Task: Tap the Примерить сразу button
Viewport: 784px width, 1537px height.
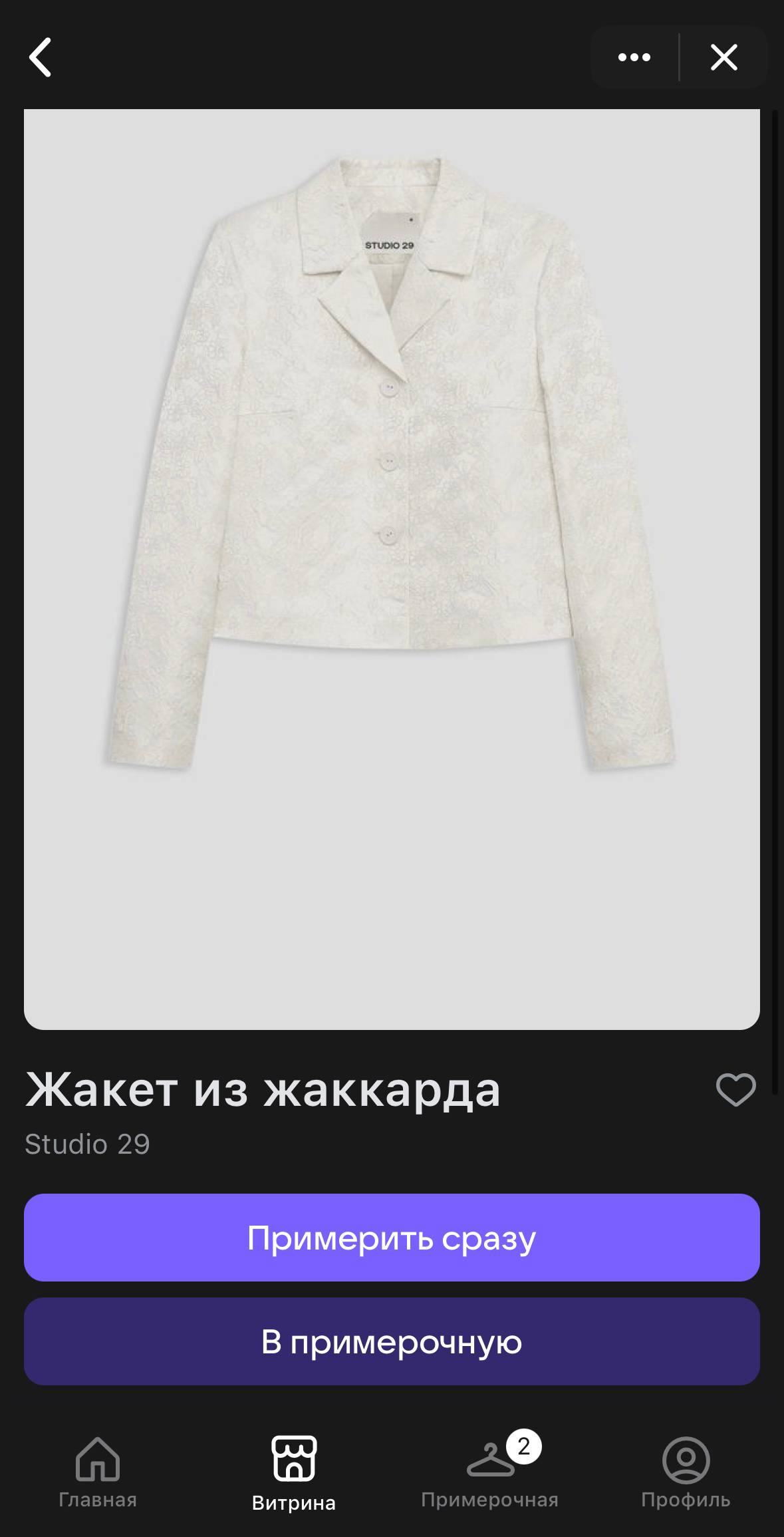Action: tap(392, 1238)
